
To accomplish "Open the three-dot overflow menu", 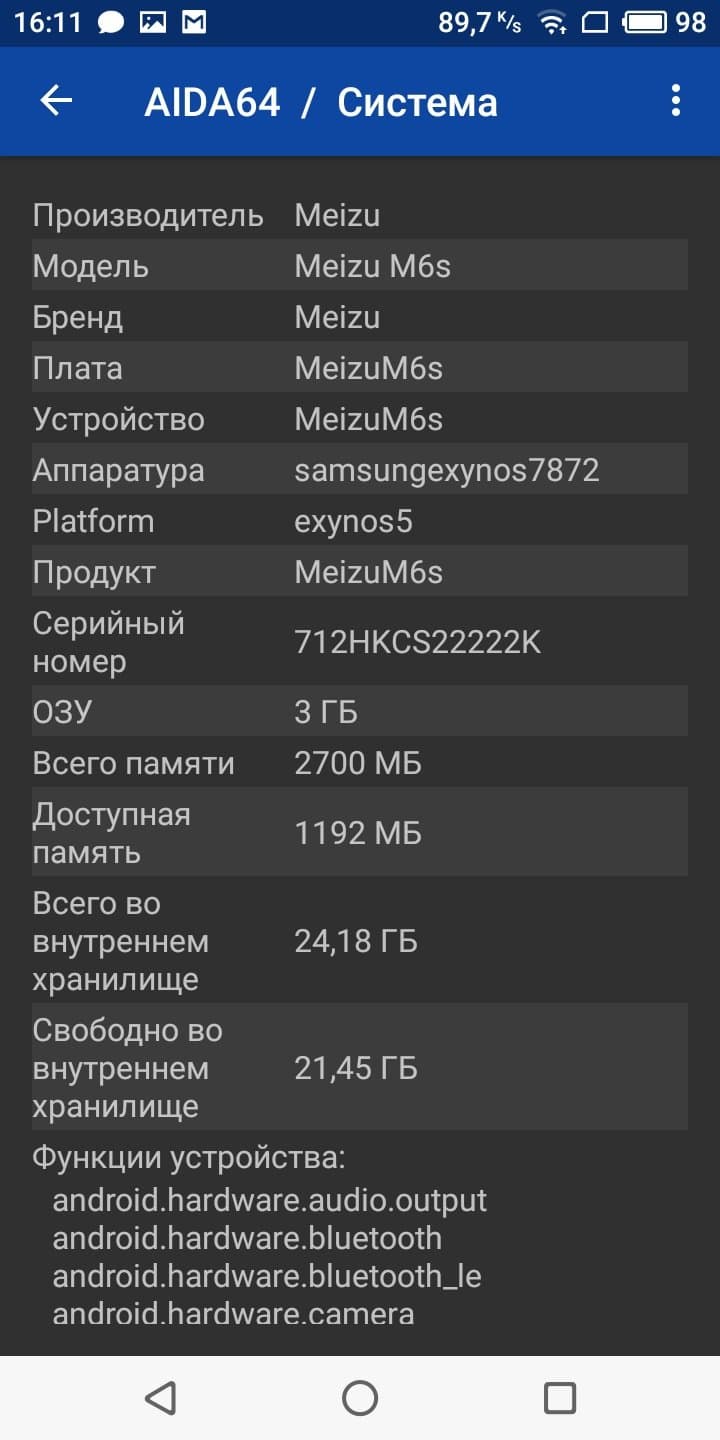I will (676, 101).
